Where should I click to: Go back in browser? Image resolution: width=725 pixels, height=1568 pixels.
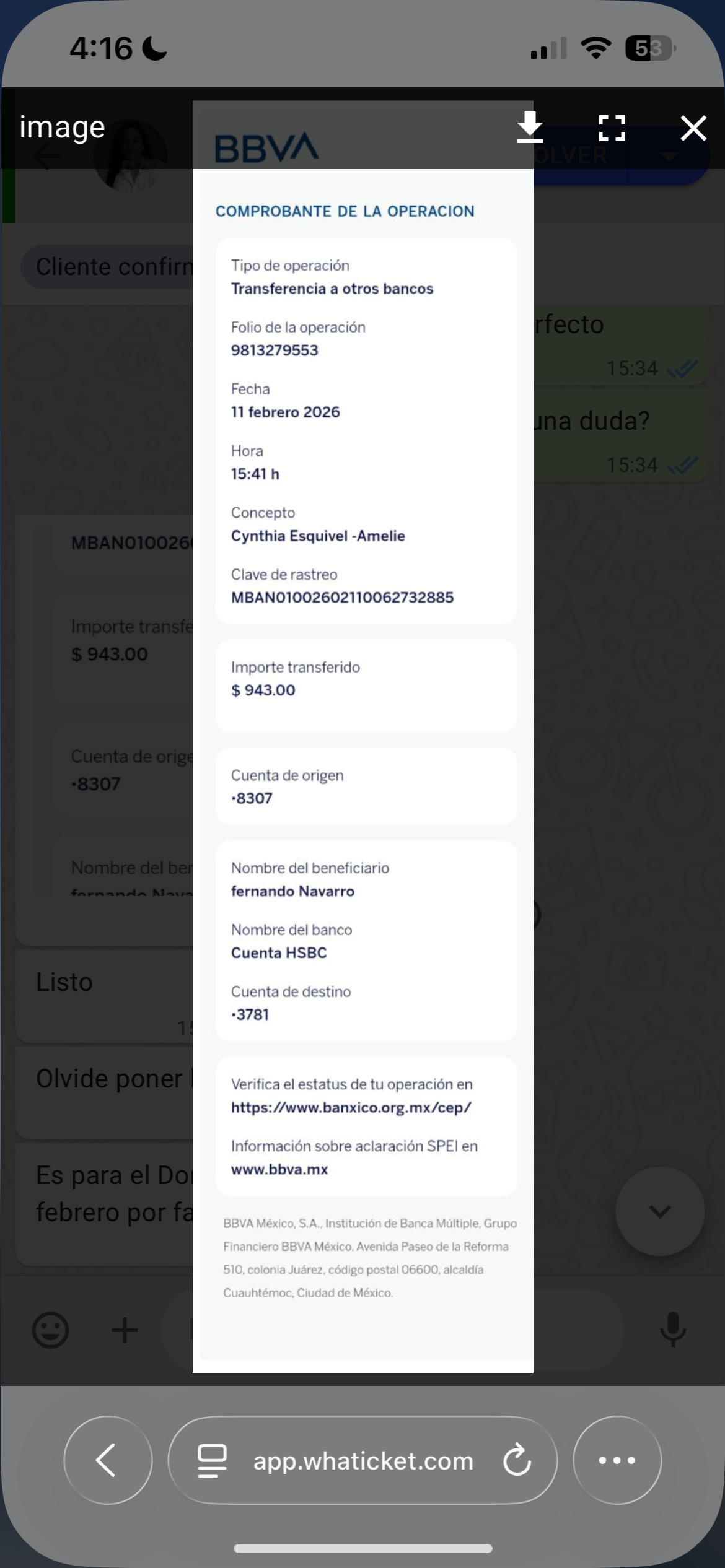pyautogui.click(x=107, y=1460)
